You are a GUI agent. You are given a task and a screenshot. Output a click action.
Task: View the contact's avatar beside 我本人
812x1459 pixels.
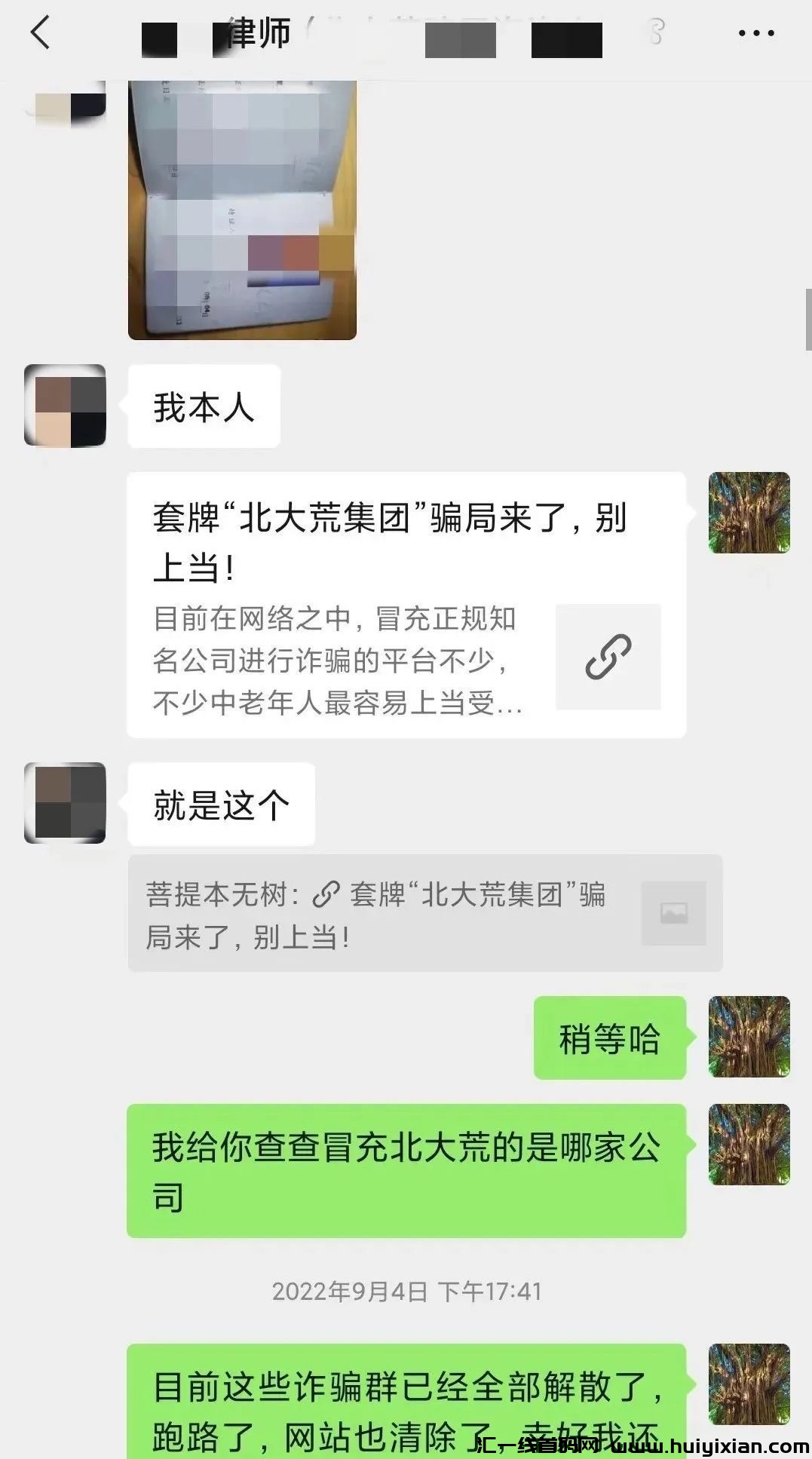[65, 406]
